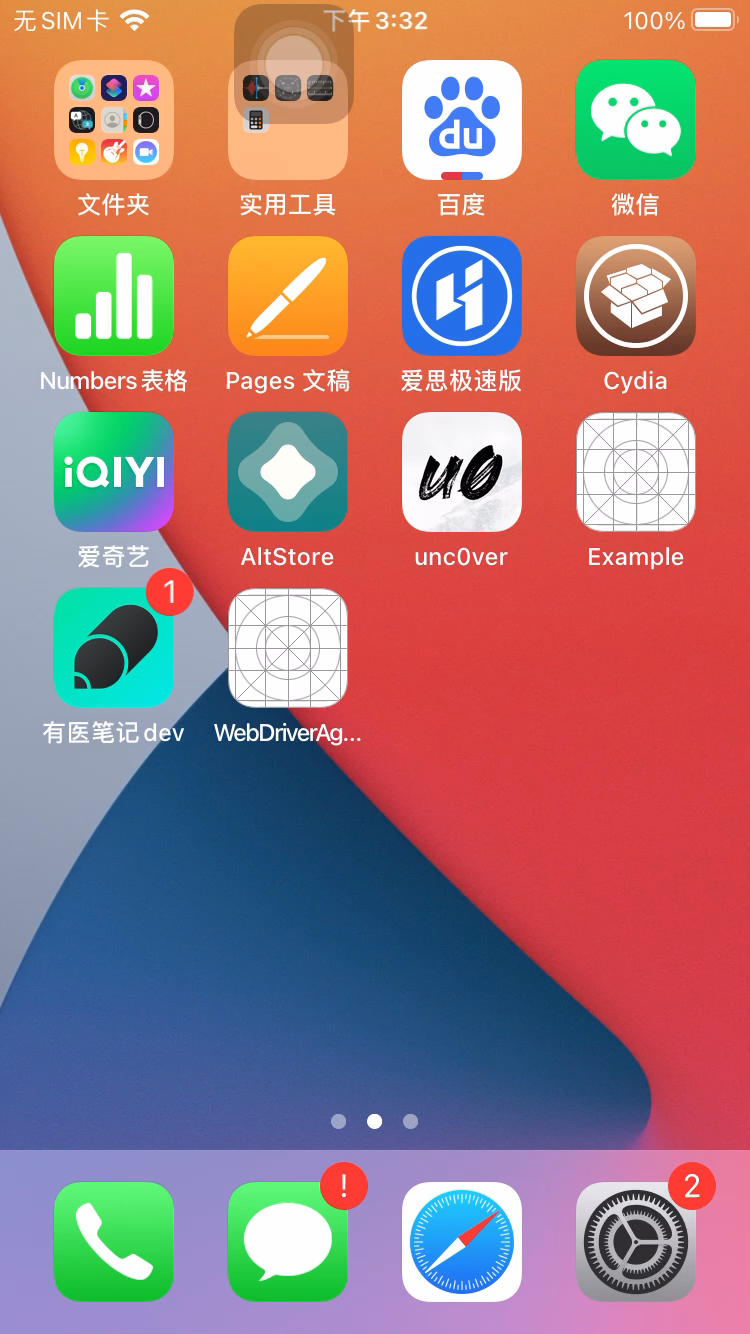Tap the third page indicator dot

coord(410,1121)
